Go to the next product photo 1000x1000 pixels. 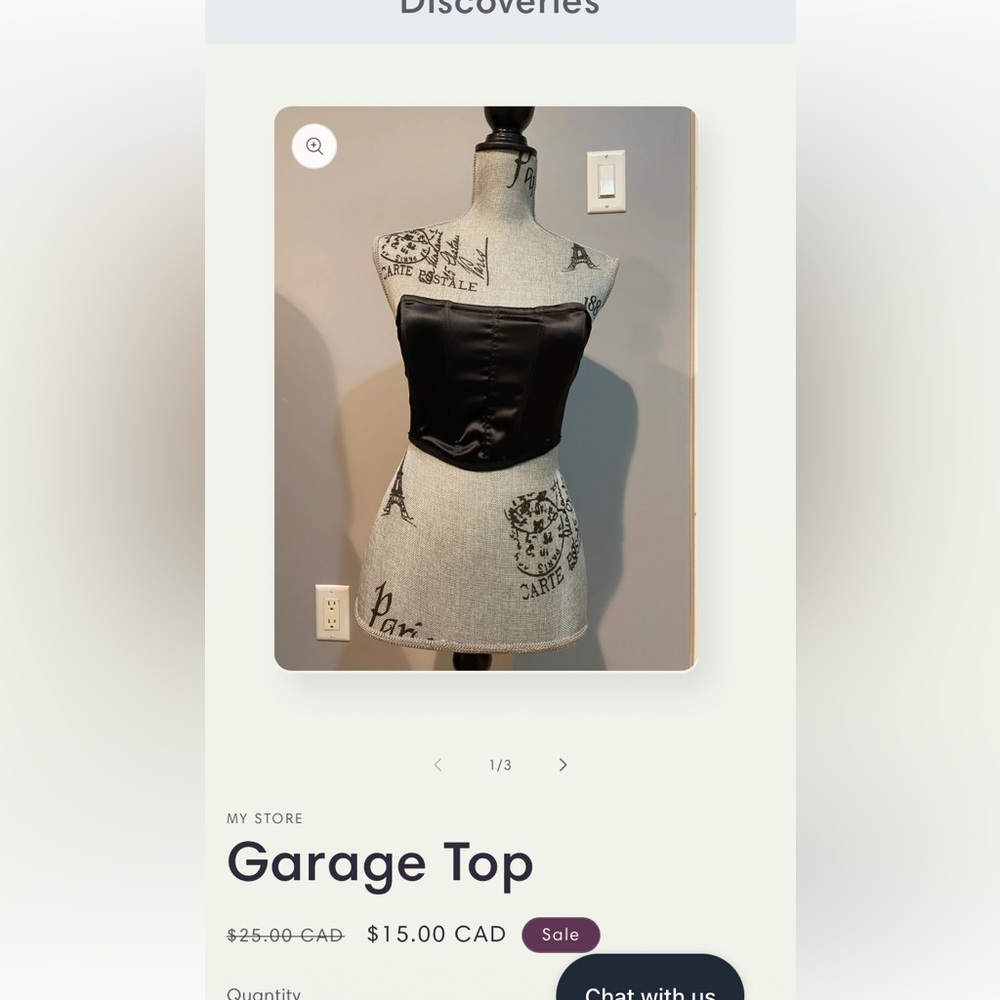563,765
